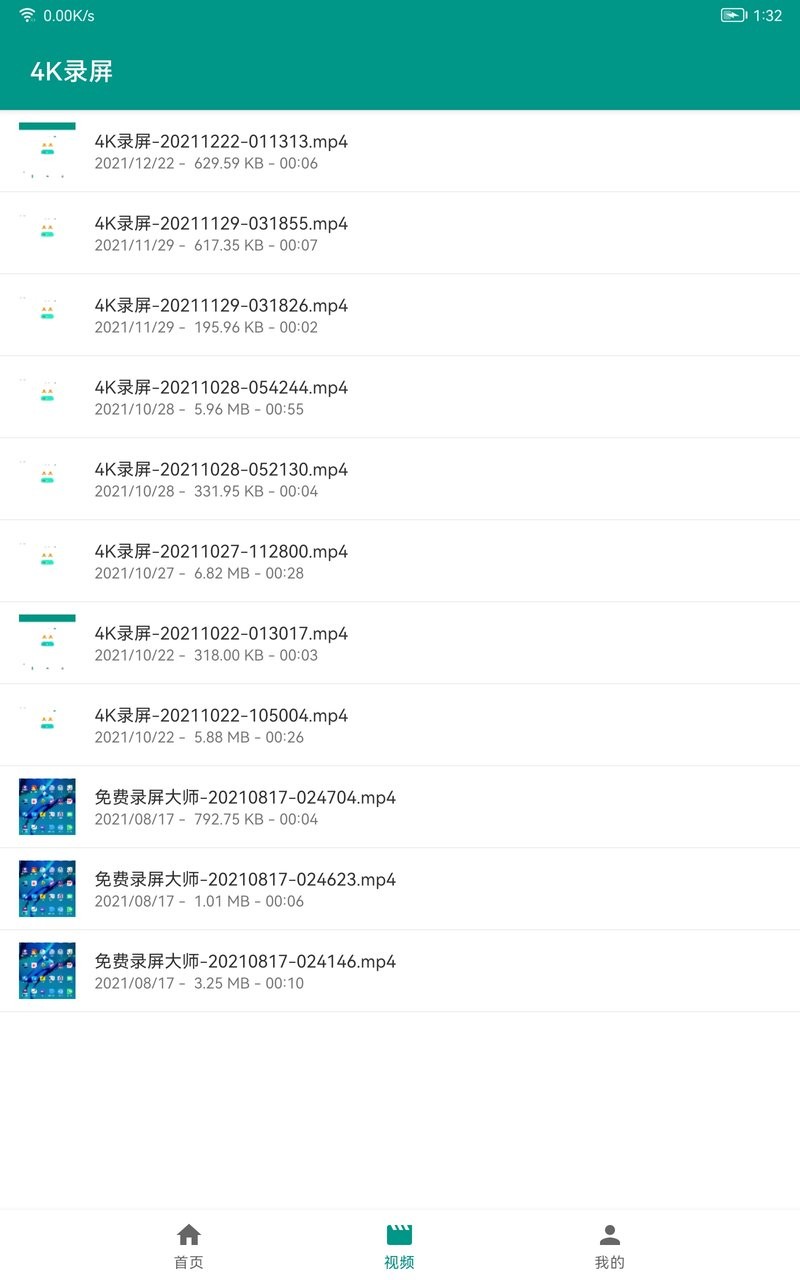This screenshot has width=800, height=1280.
Task: Tap the thumbnail of 4K录屏-20211129-031826.mp4
Action: [x=46, y=315]
